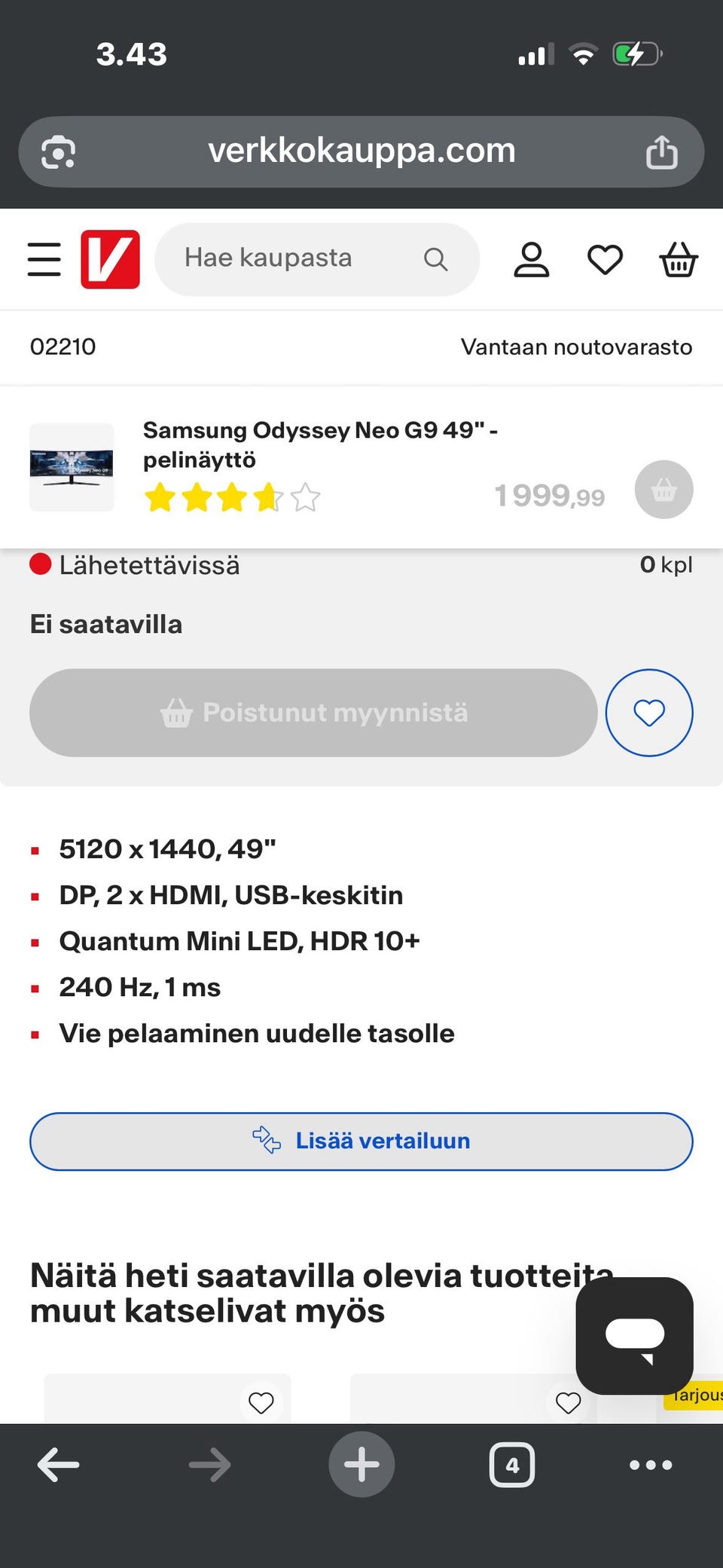Favorite the first recommended product's heart
The width and height of the screenshot is (723, 1568).
coord(261,1402)
